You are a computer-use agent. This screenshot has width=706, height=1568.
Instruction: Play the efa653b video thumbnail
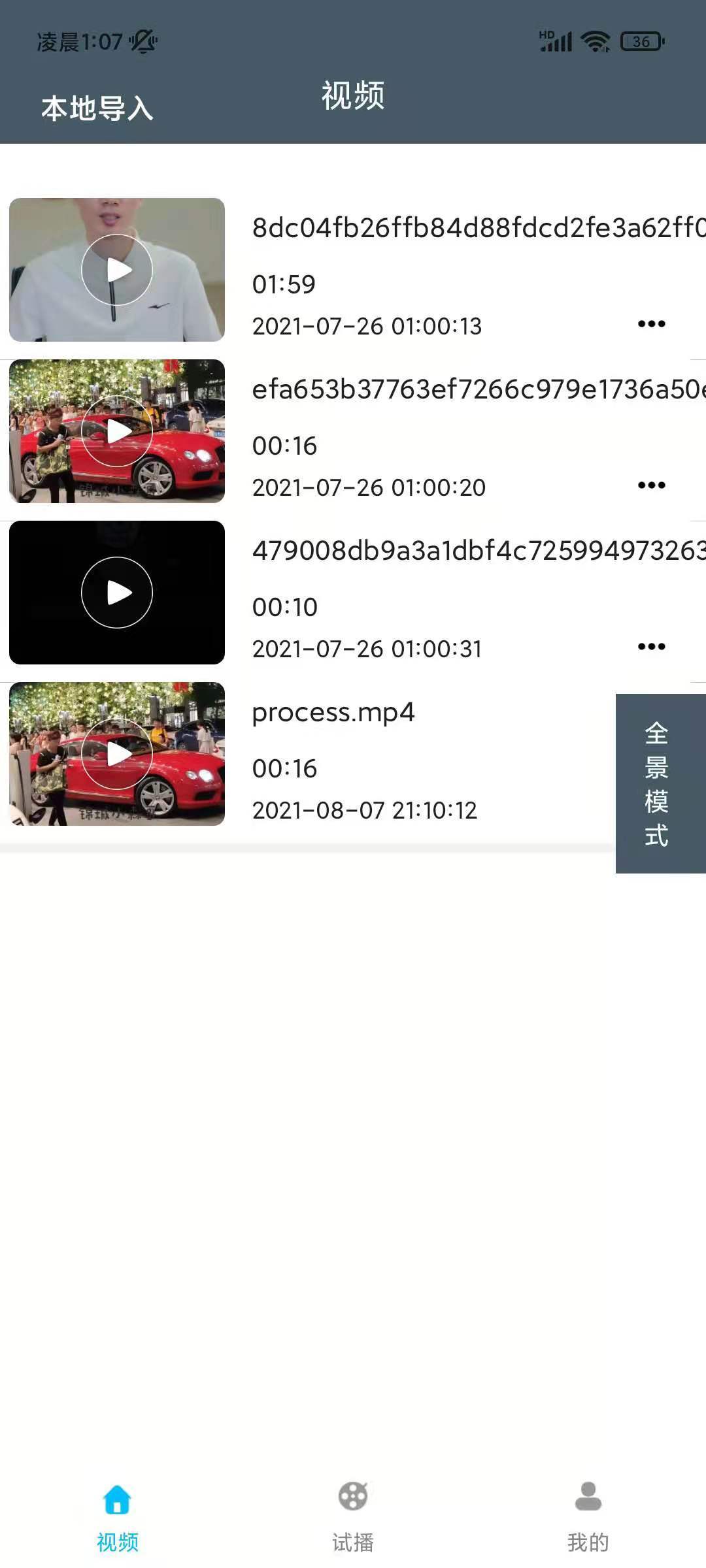tap(117, 431)
